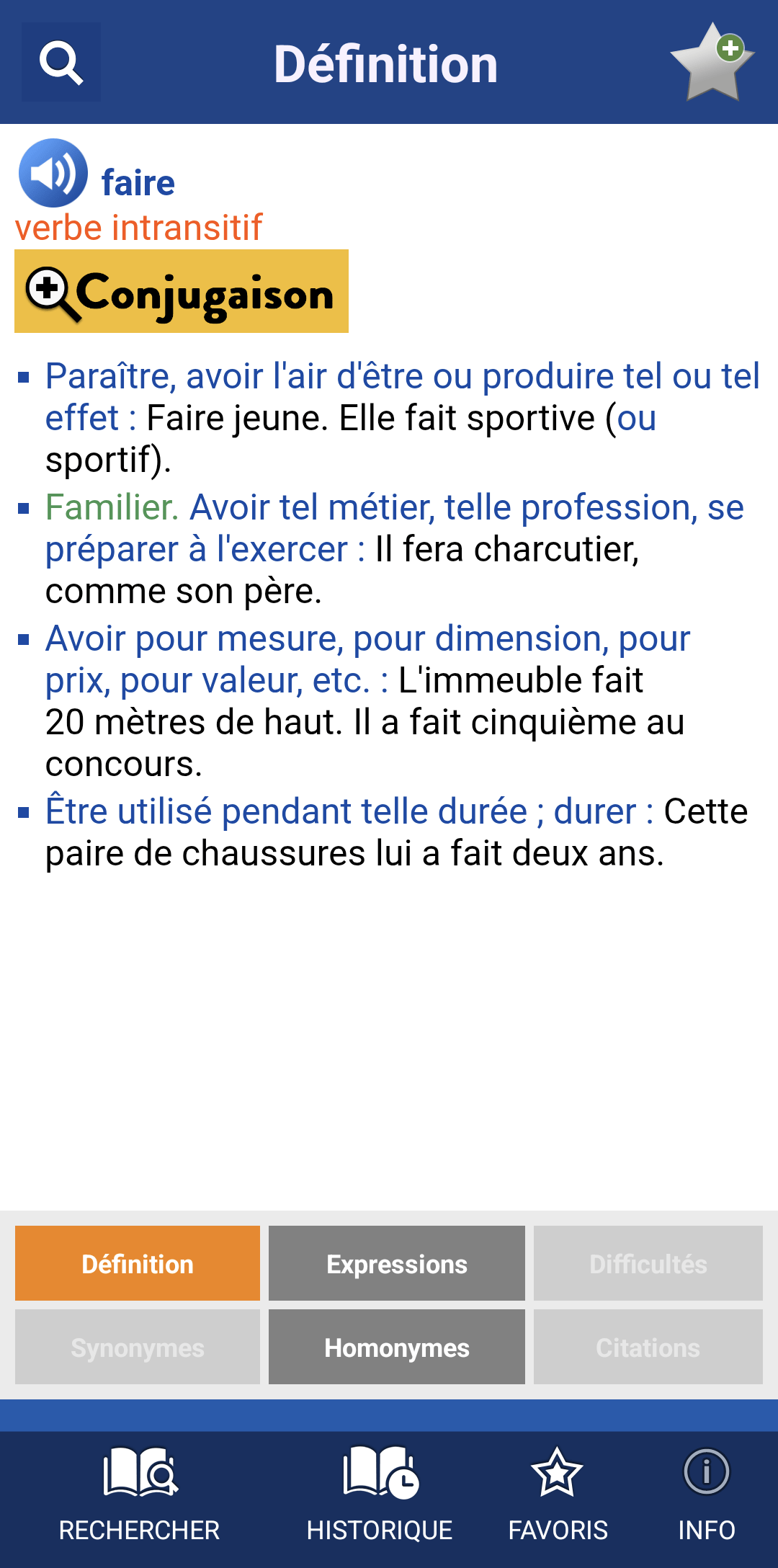This screenshot has width=778, height=1568.
Task: Open the Conjugaison button
Action: (182, 292)
